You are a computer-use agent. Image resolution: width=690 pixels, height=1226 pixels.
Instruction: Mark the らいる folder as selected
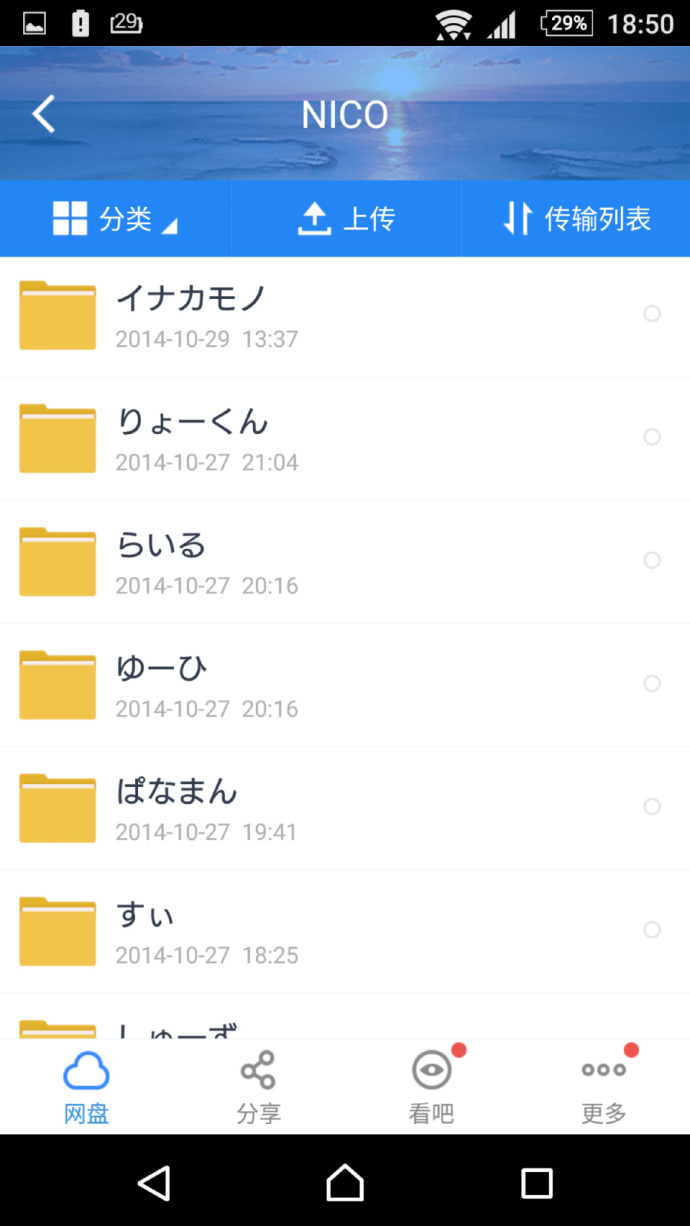pyautogui.click(x=652, y=560)
